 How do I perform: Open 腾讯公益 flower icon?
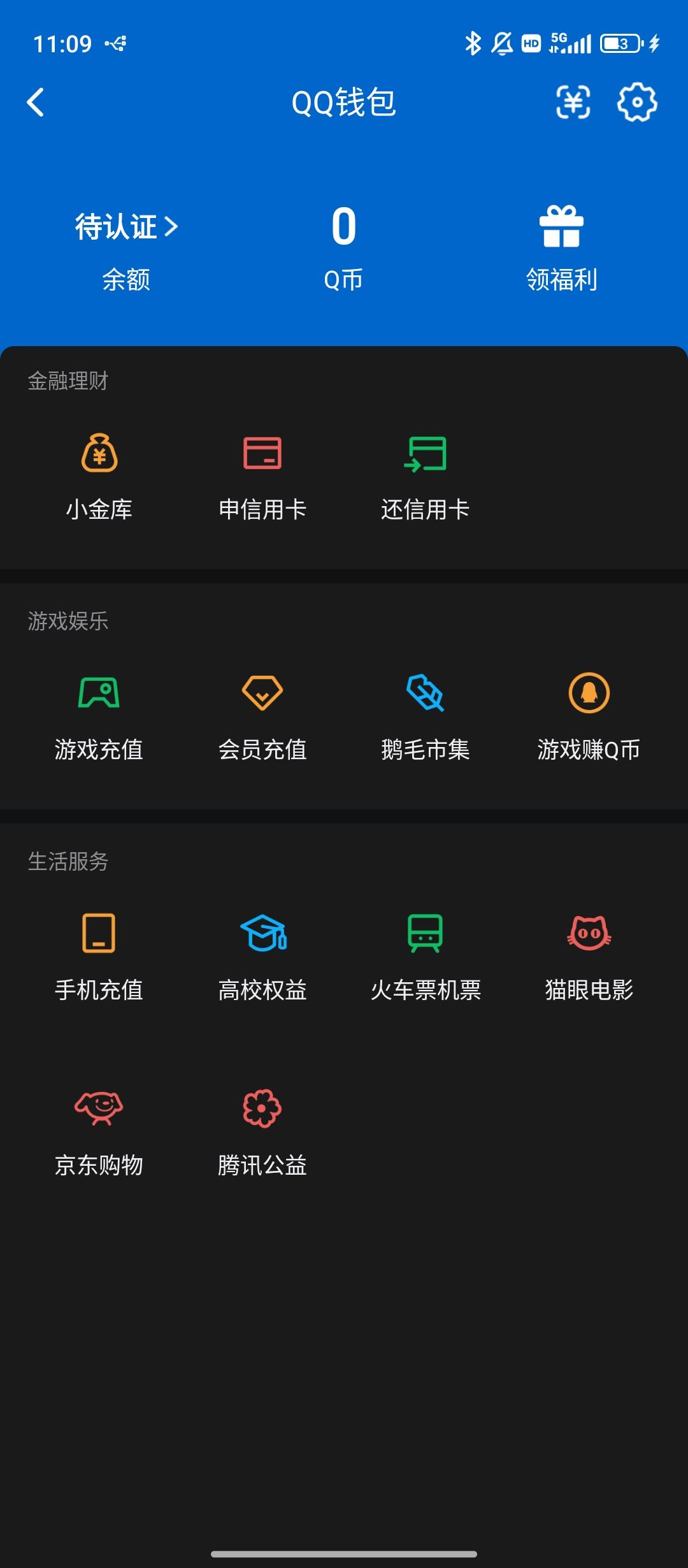pos(263,1109)
